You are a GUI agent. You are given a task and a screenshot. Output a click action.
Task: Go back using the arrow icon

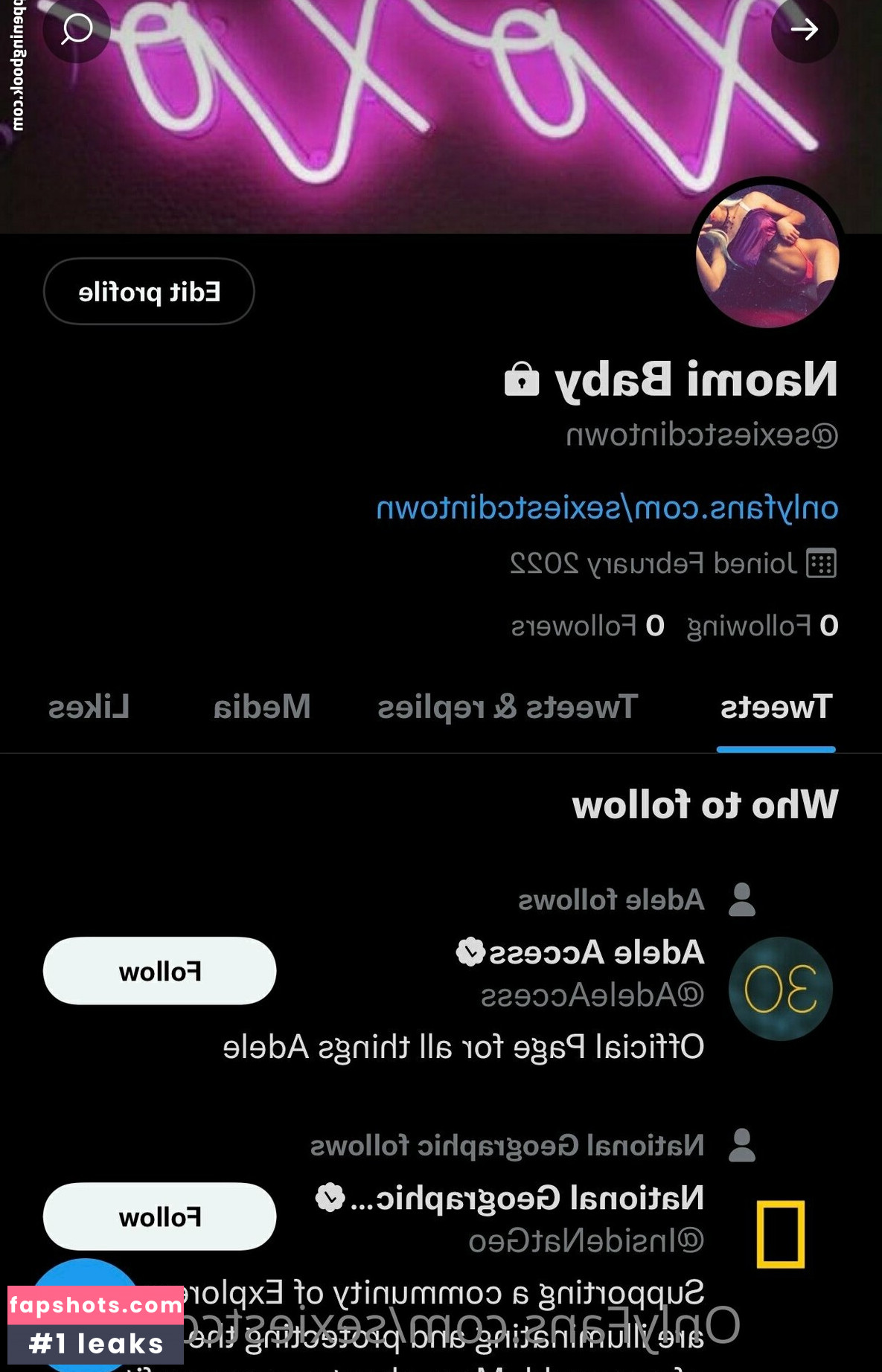tap(805, 30)
